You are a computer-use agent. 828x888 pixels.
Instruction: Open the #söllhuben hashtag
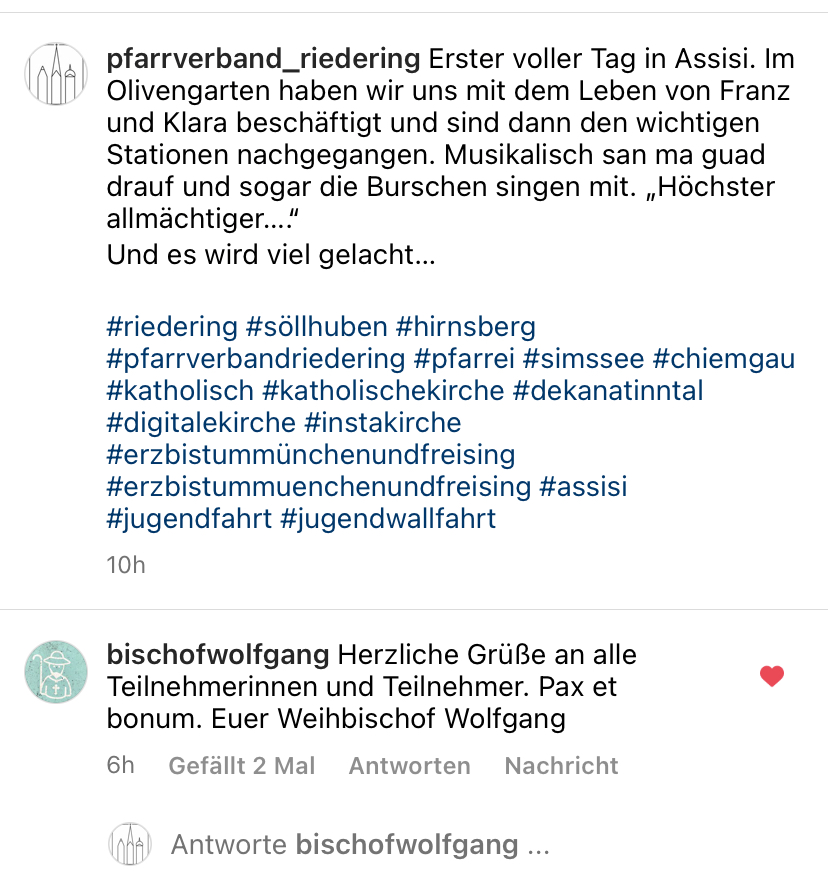(316, 326)
